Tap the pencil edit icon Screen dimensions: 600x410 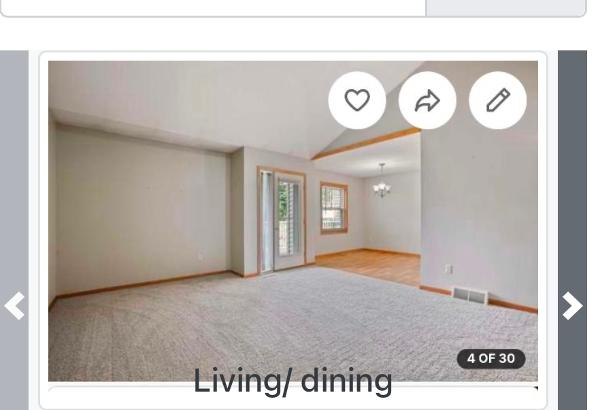[497, 100]
